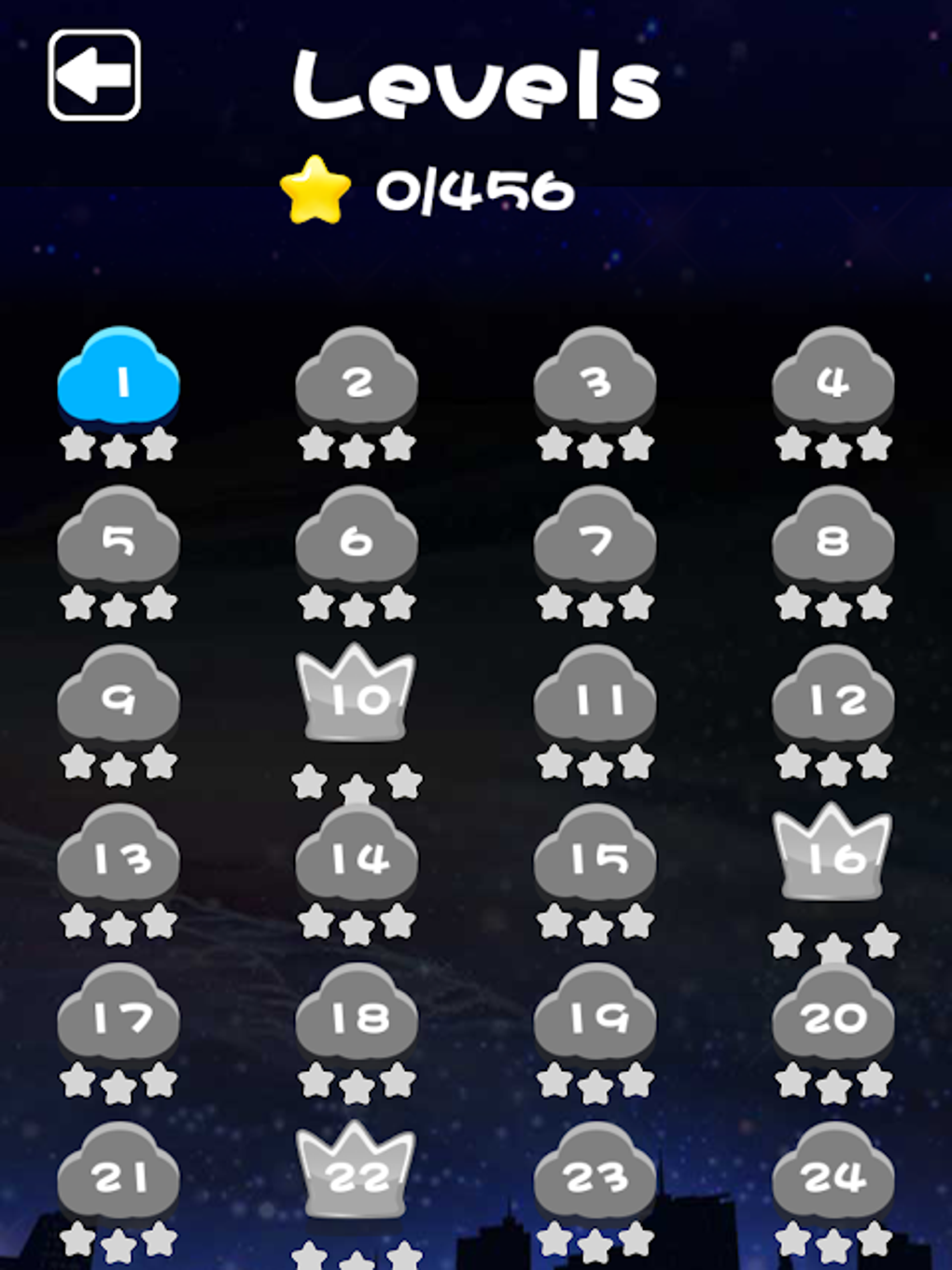Select level 8
This screenshot has width=952, height=1270.
(x=833, y=538)
